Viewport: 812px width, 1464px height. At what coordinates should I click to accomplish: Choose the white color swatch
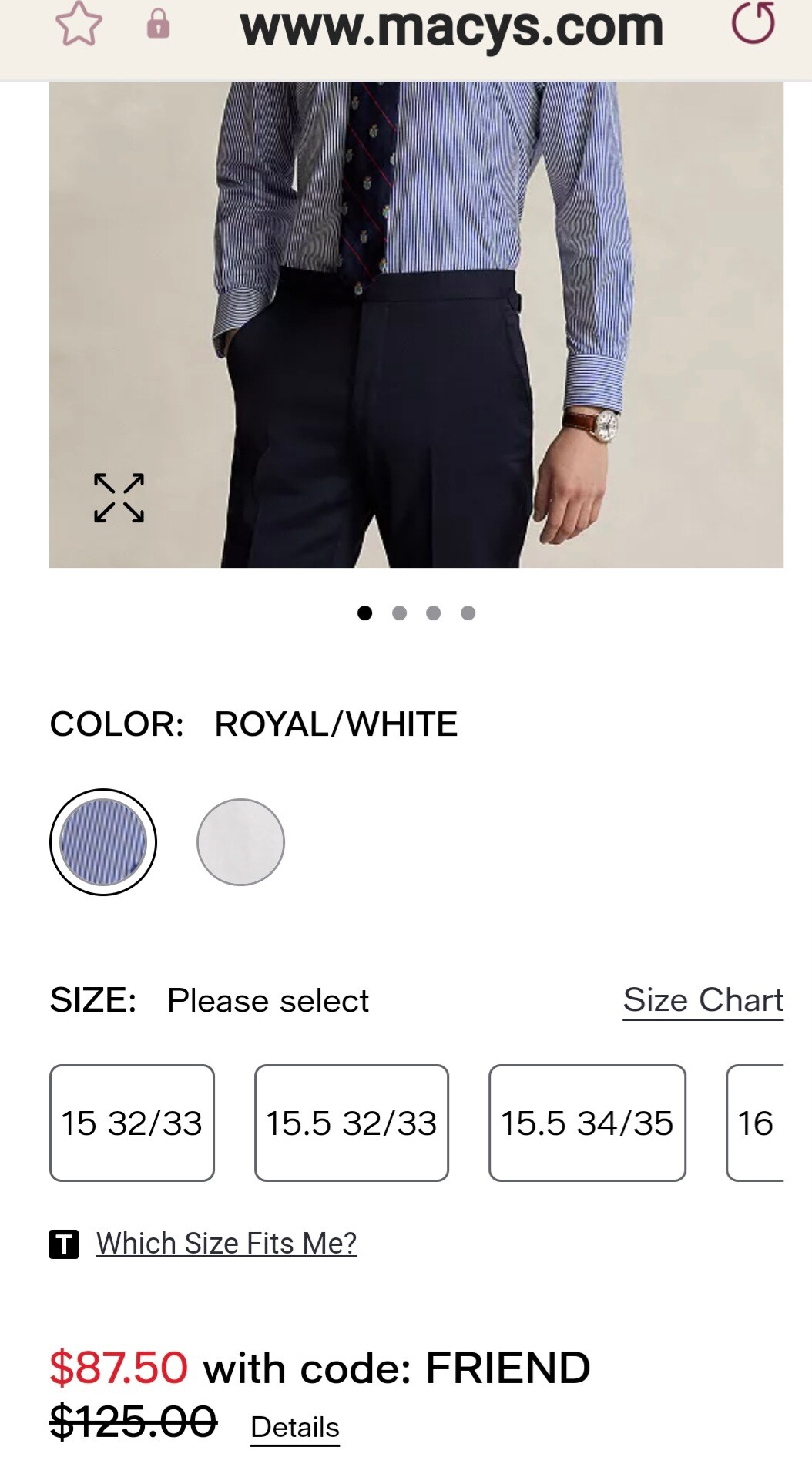240,842
